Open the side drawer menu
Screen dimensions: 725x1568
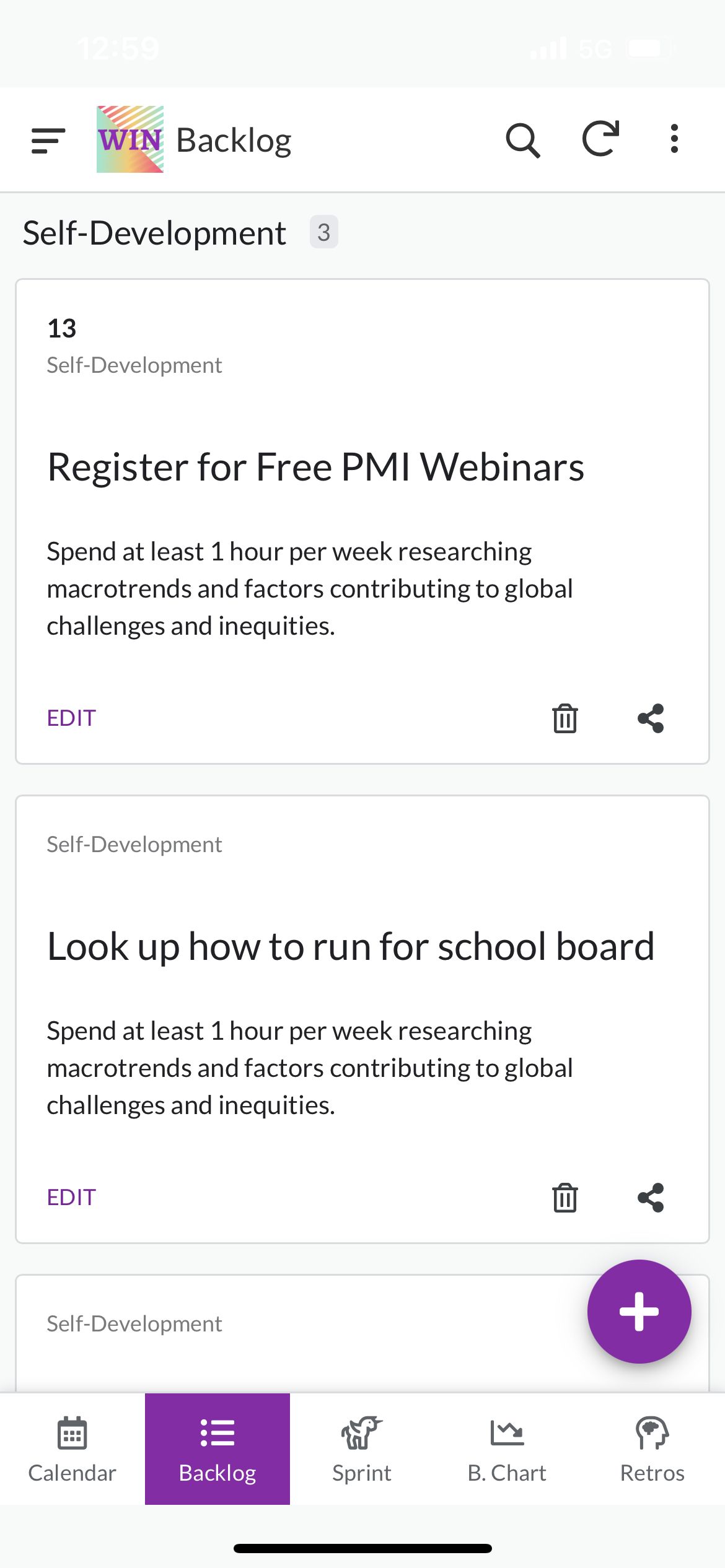tap(48, 140)
